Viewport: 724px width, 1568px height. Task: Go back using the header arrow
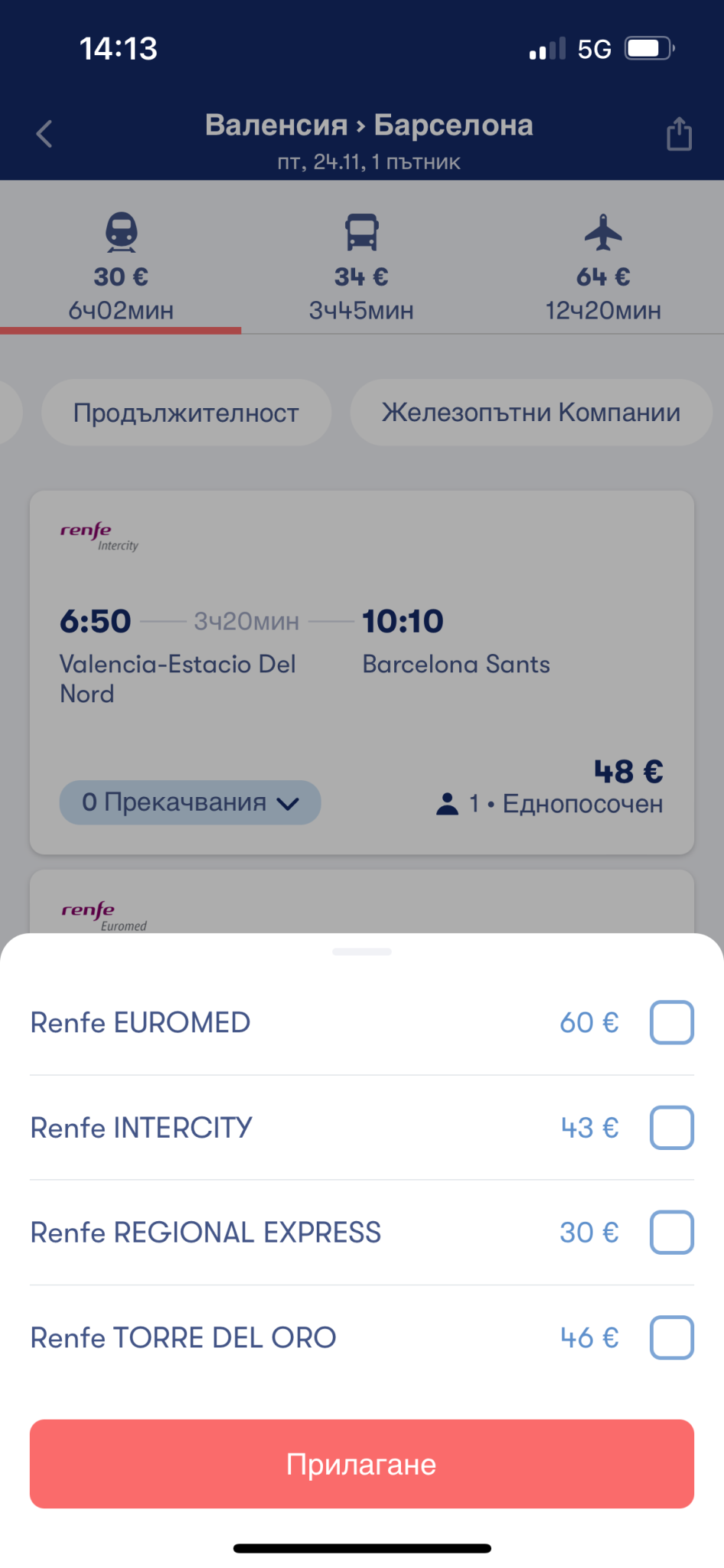pyautogui.click(x=44, y=134)
